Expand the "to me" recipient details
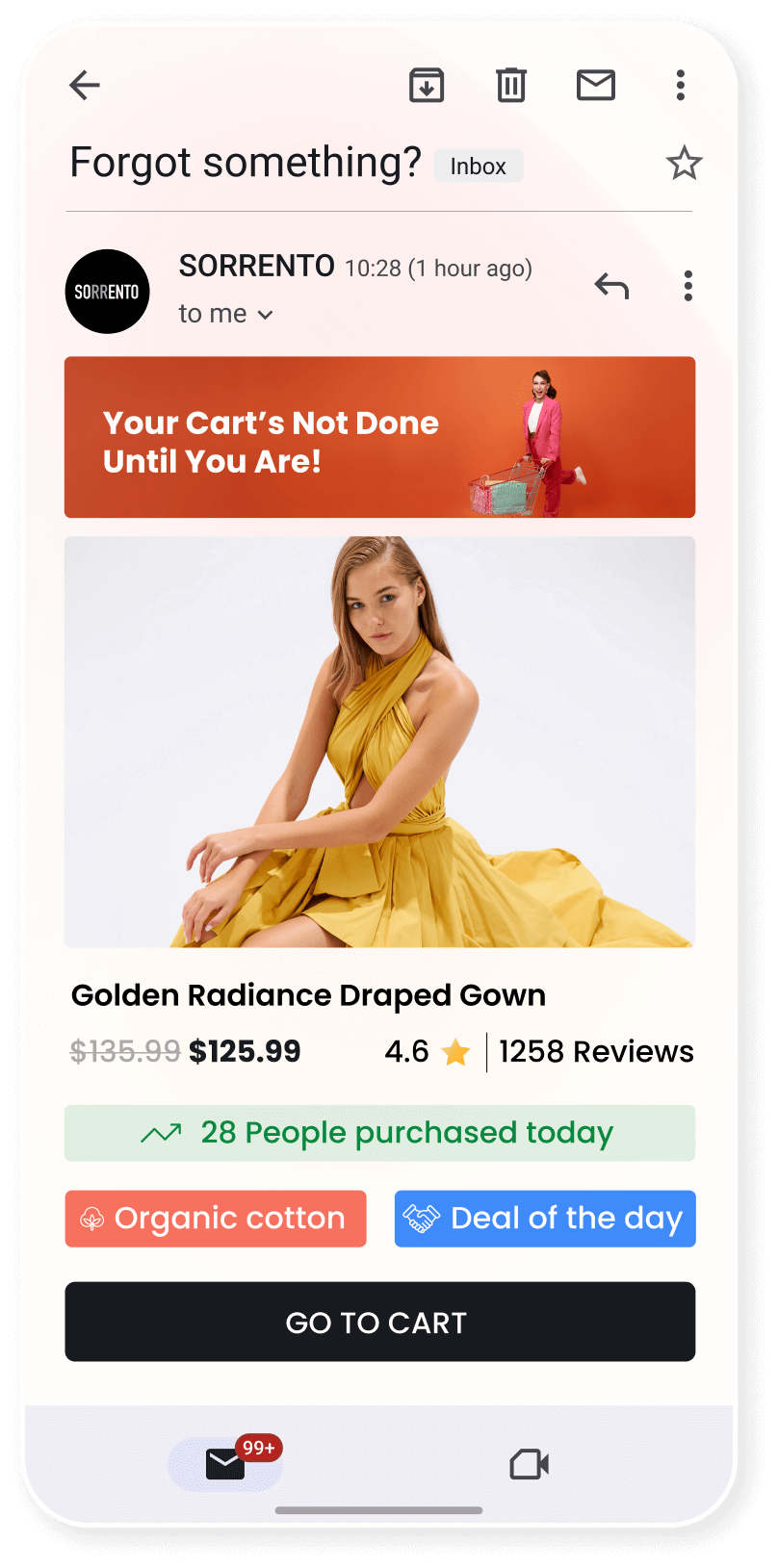 (226, 314)
